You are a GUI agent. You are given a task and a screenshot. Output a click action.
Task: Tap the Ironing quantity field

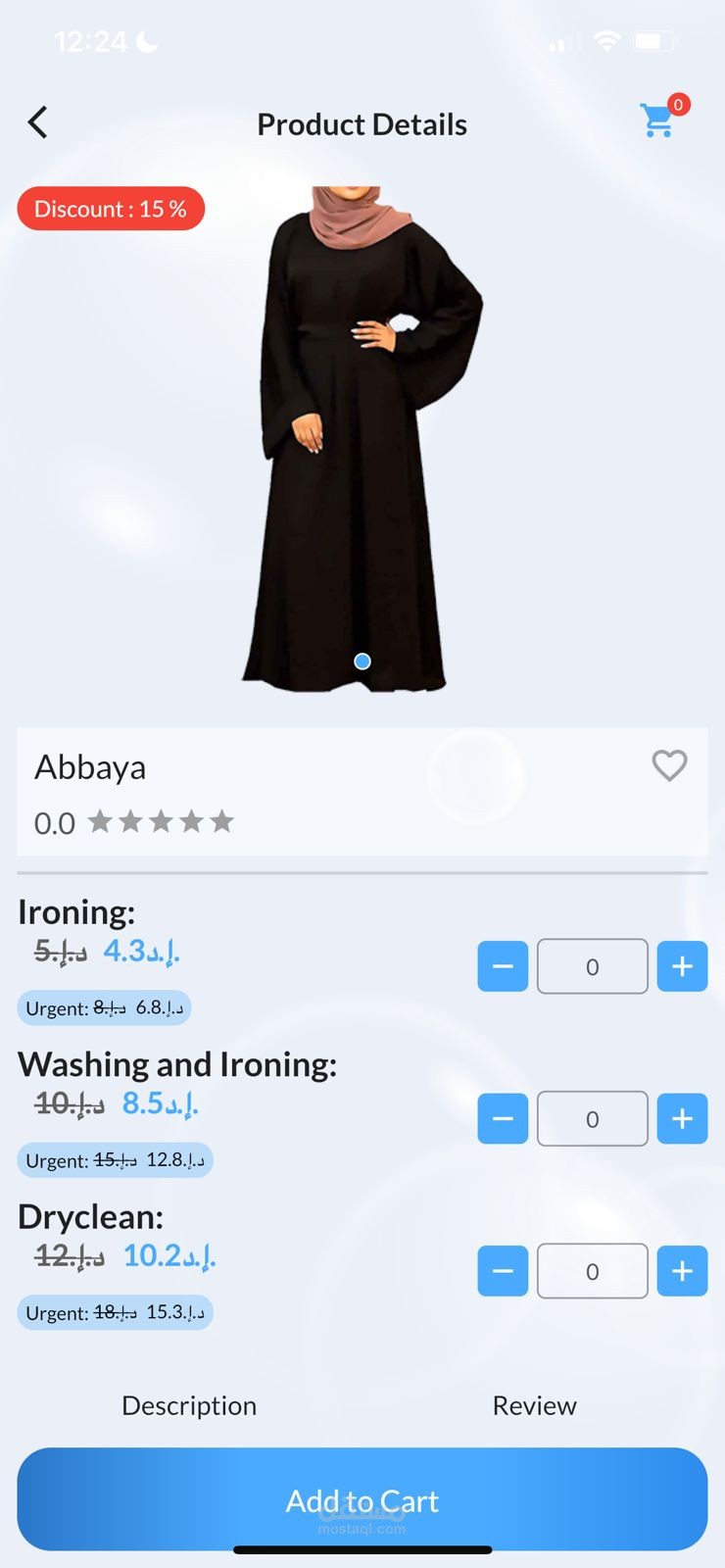pyautogui.click(x=592, y=966)
